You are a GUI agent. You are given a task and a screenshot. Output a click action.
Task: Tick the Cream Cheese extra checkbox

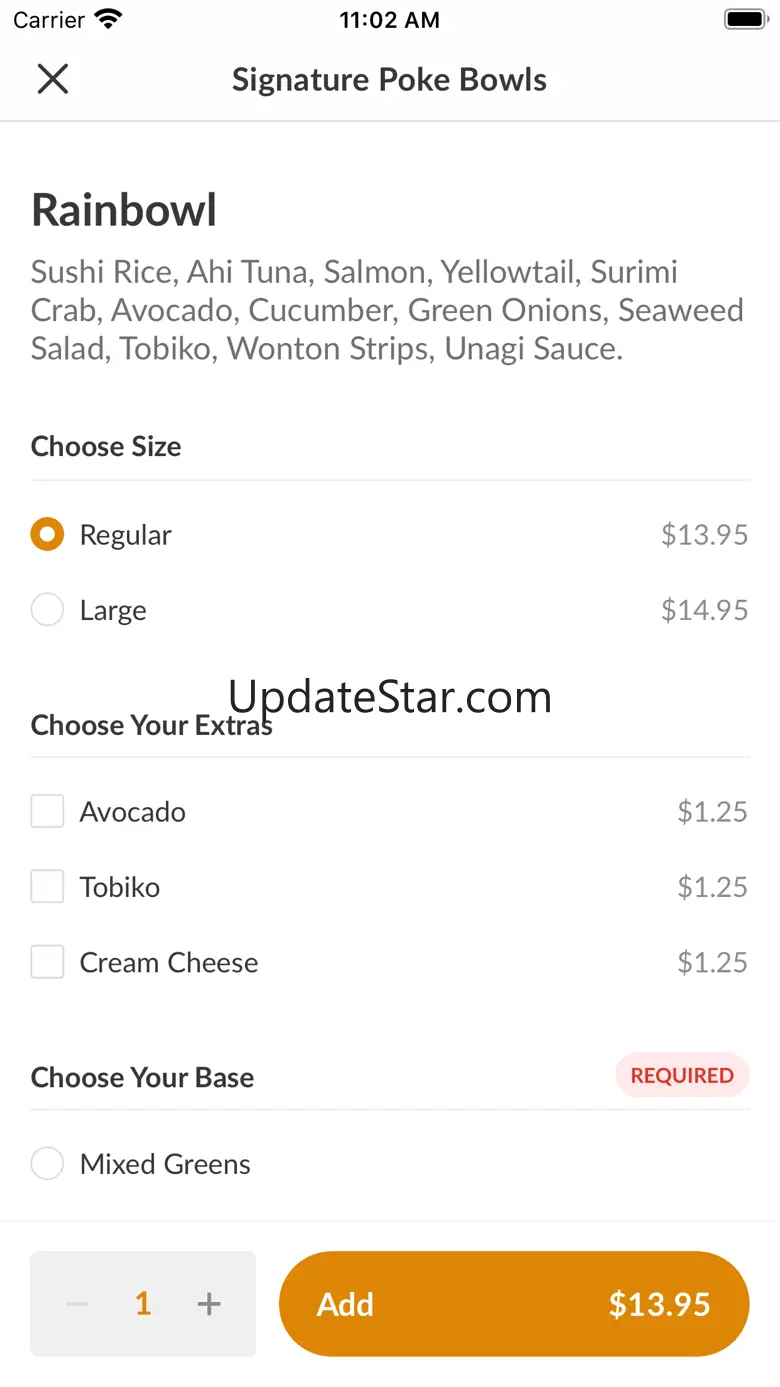pos(47,962)
